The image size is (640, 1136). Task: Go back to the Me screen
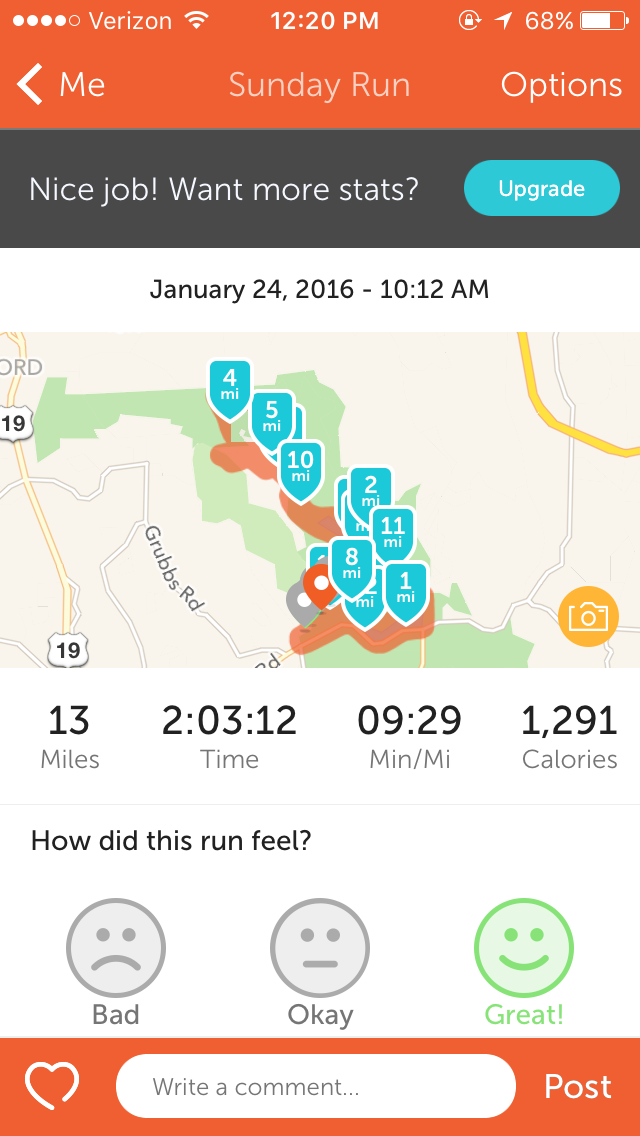[x=62, y=85]
